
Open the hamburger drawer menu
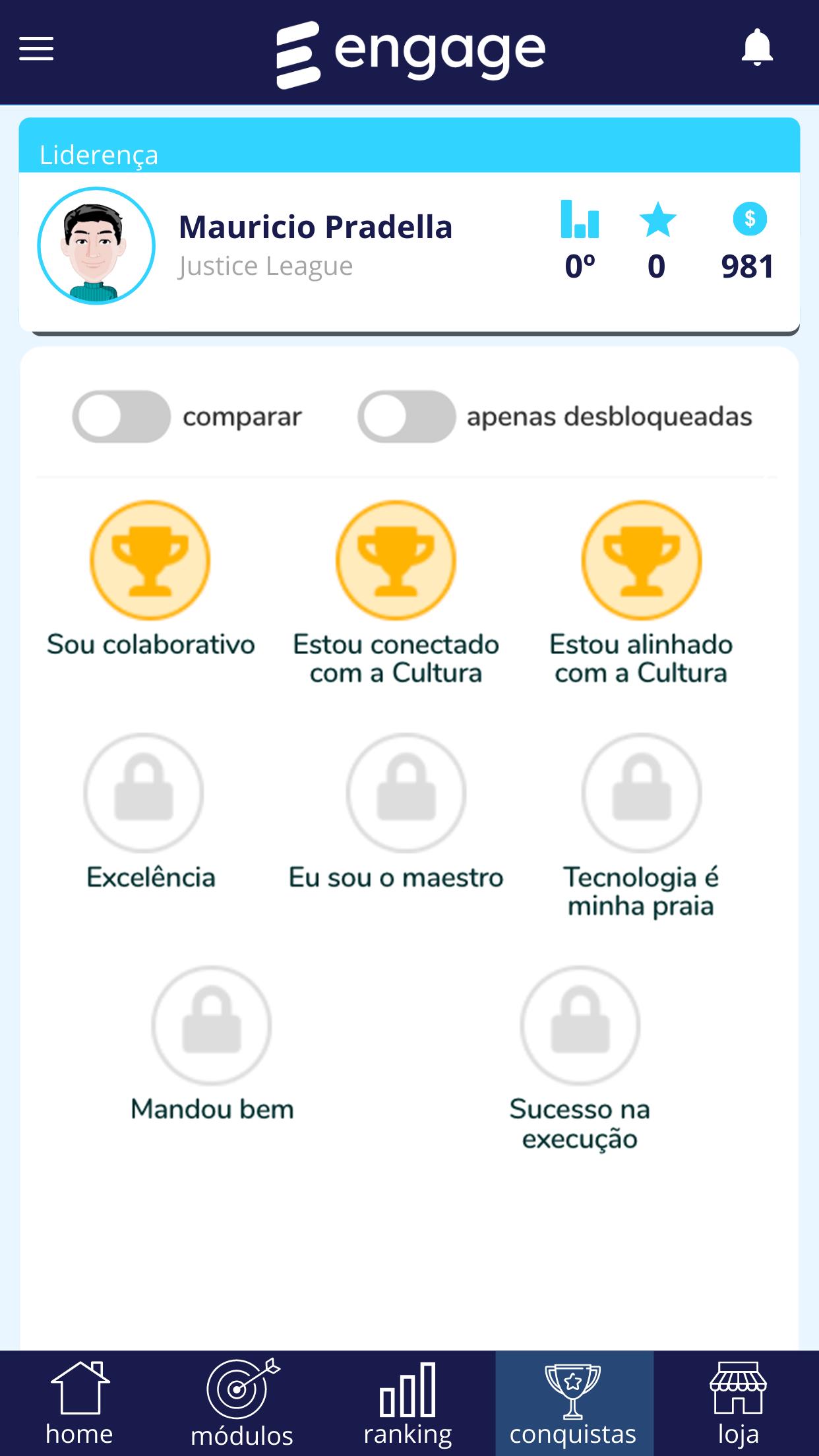pos(36,49)
